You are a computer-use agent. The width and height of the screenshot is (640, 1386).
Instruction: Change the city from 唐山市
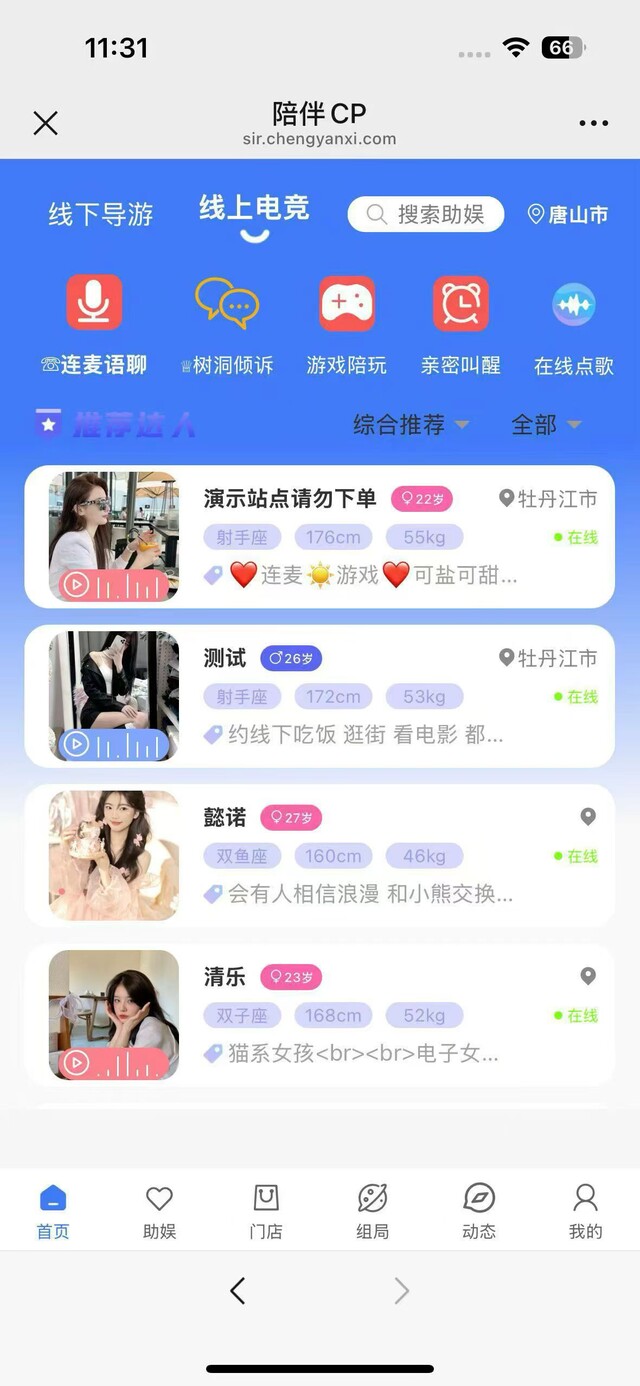(x=568, y=215)
